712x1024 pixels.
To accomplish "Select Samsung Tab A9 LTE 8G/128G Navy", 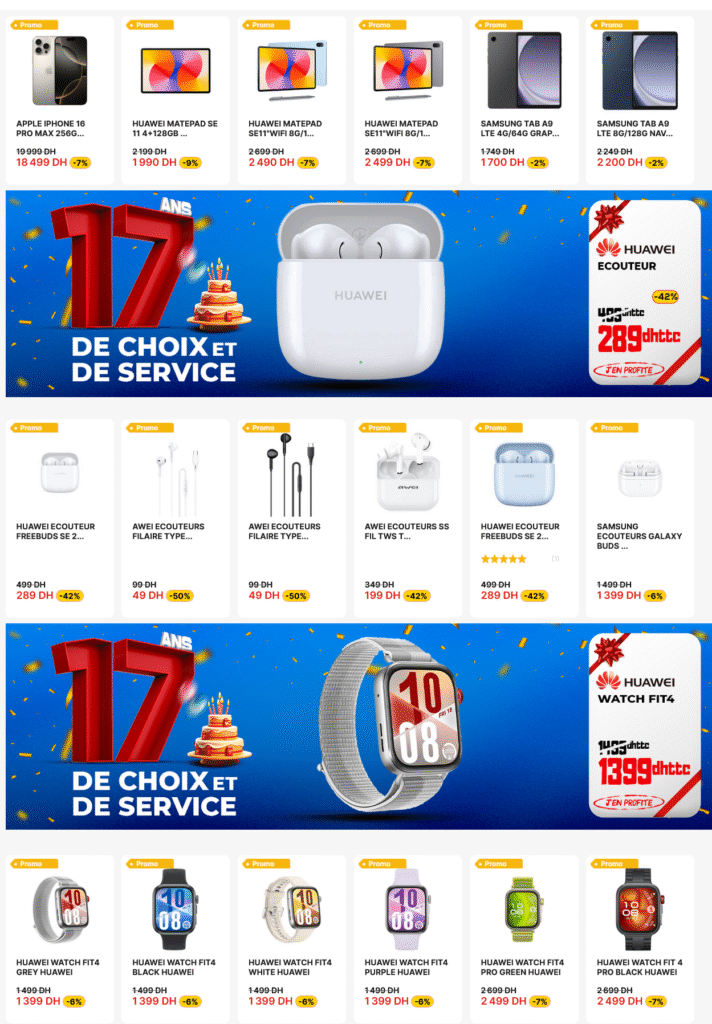I will tap(639, 71).
